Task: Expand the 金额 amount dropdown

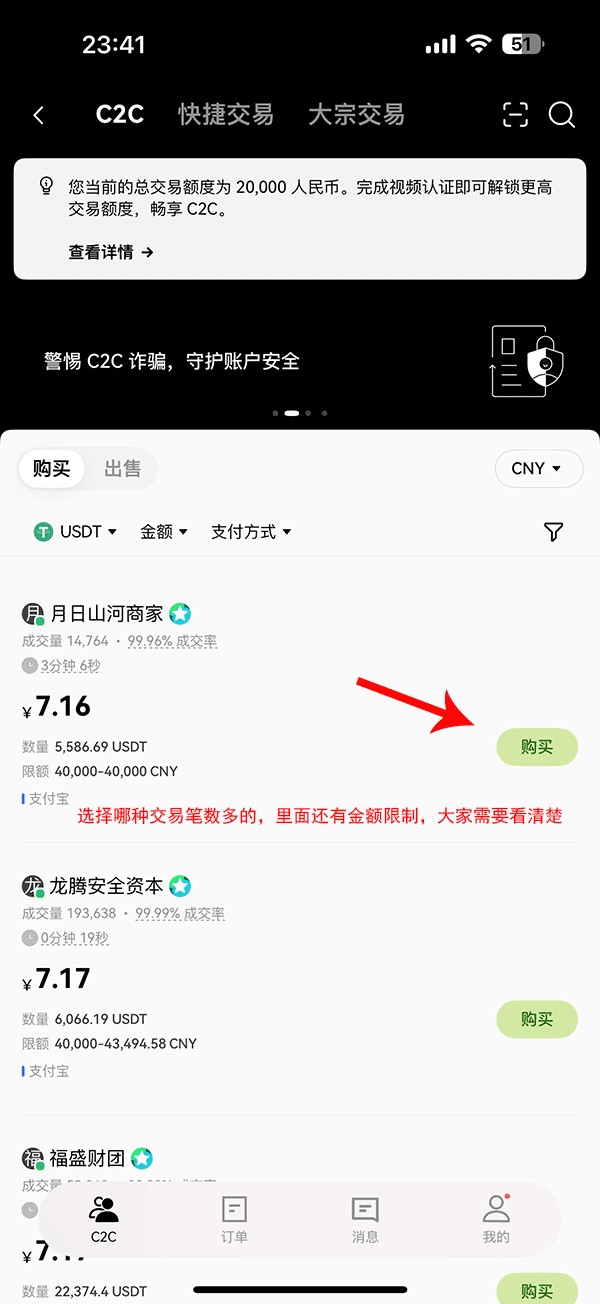Action: (164, 531)
